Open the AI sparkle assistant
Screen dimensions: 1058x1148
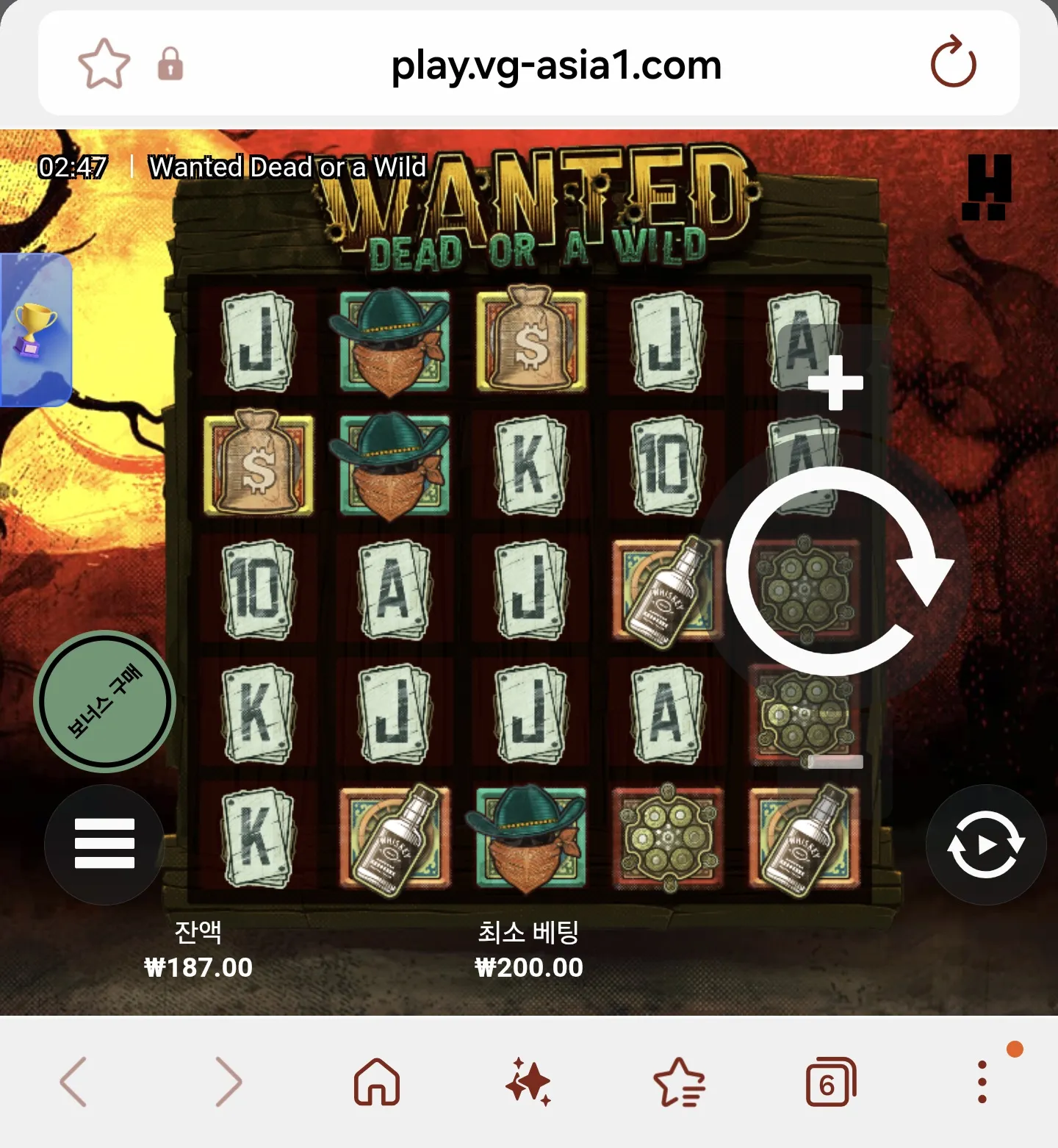528,1082
